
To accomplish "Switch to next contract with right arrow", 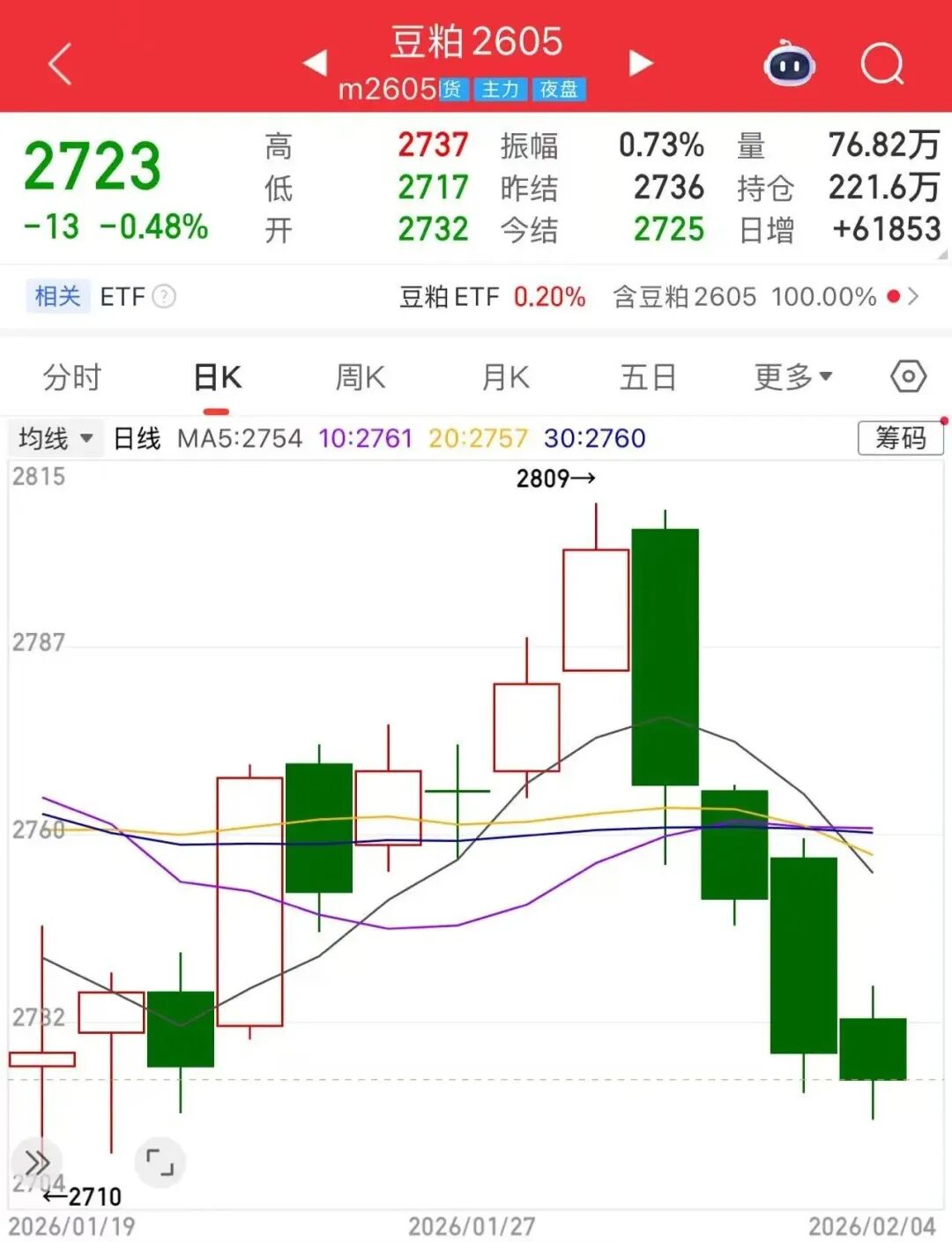I will 636,63.
